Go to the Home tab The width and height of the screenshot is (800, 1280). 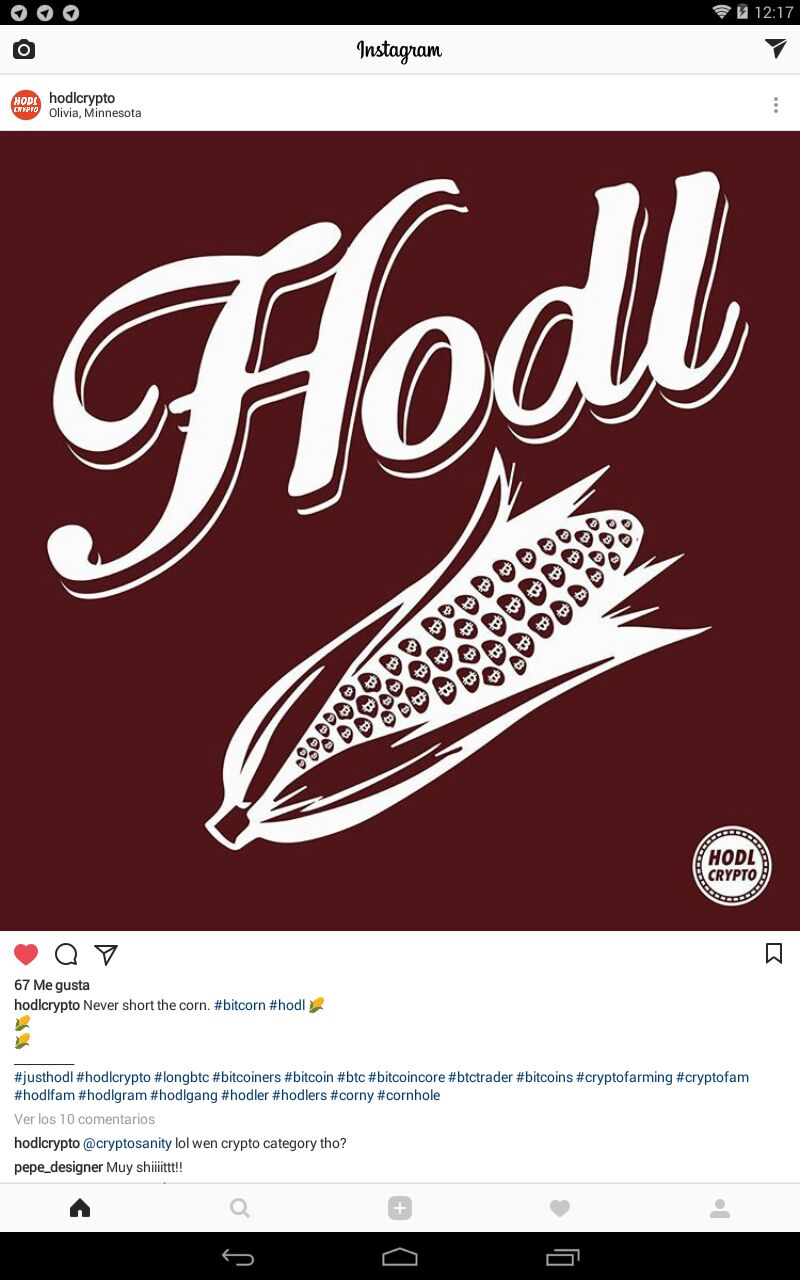(x=80, y=1208)
